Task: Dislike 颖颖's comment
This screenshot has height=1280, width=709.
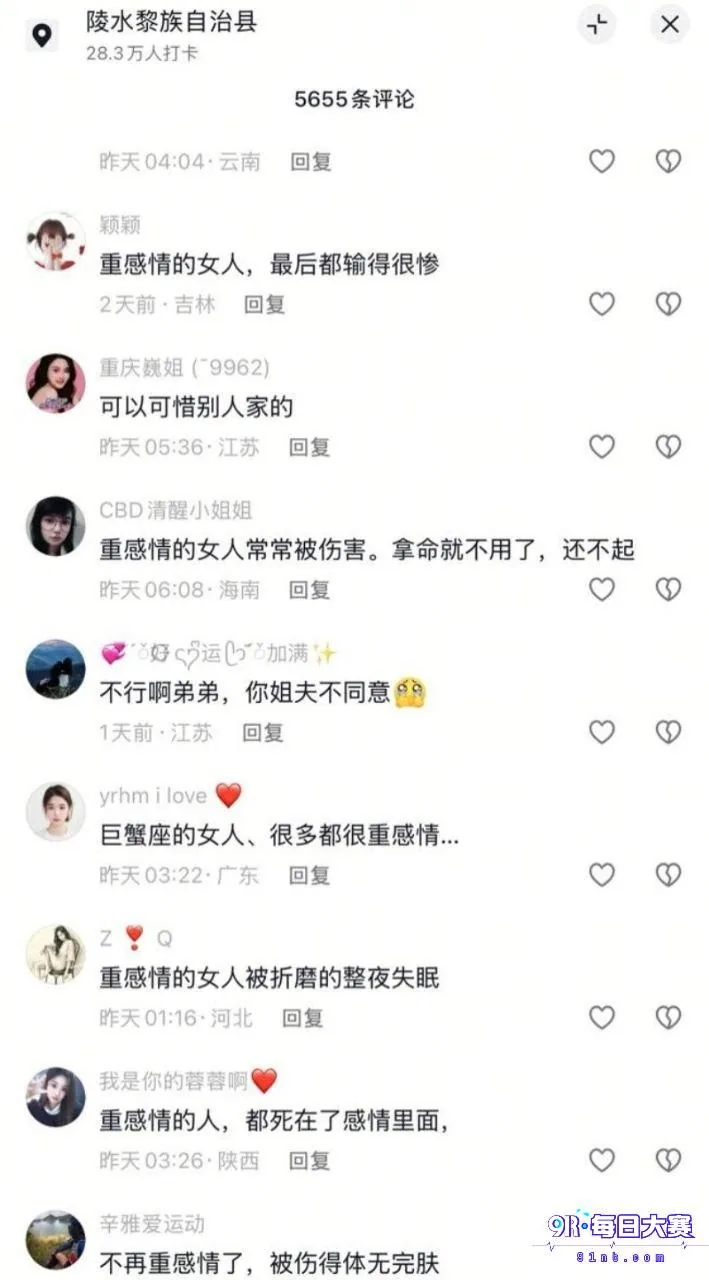Action: tap(668, 304)
